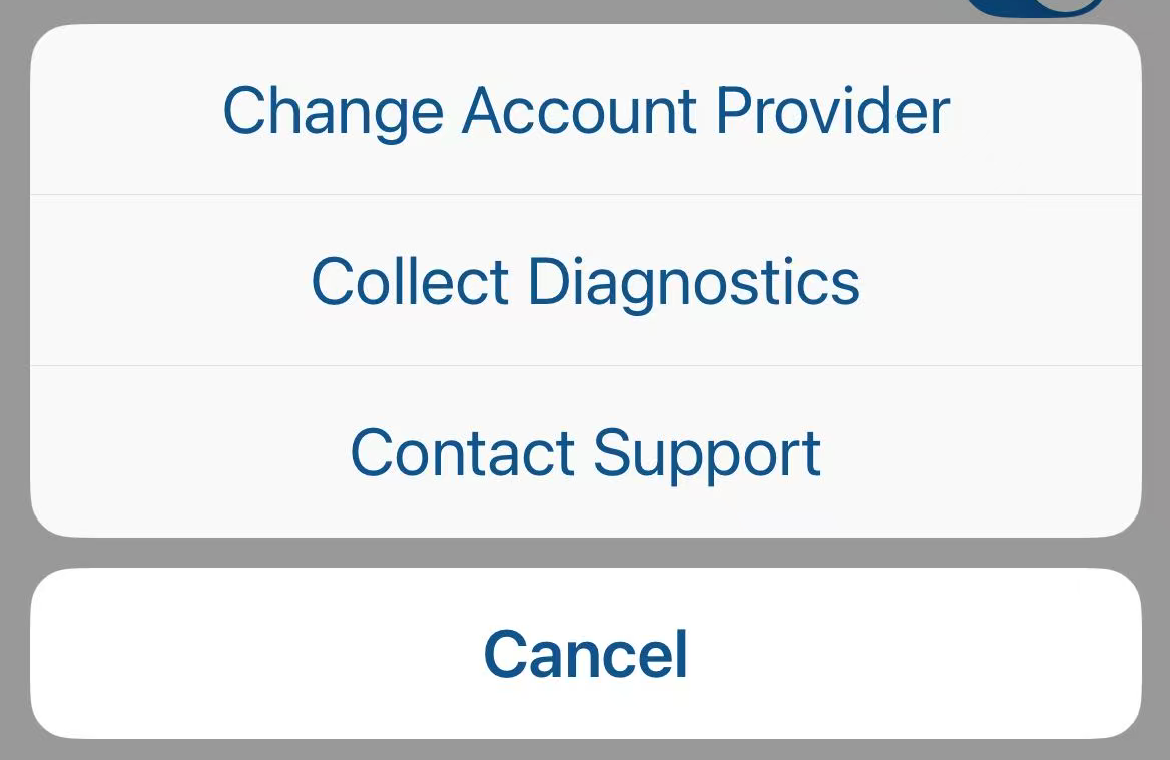Select Change Account Provider option

point(585,110)
